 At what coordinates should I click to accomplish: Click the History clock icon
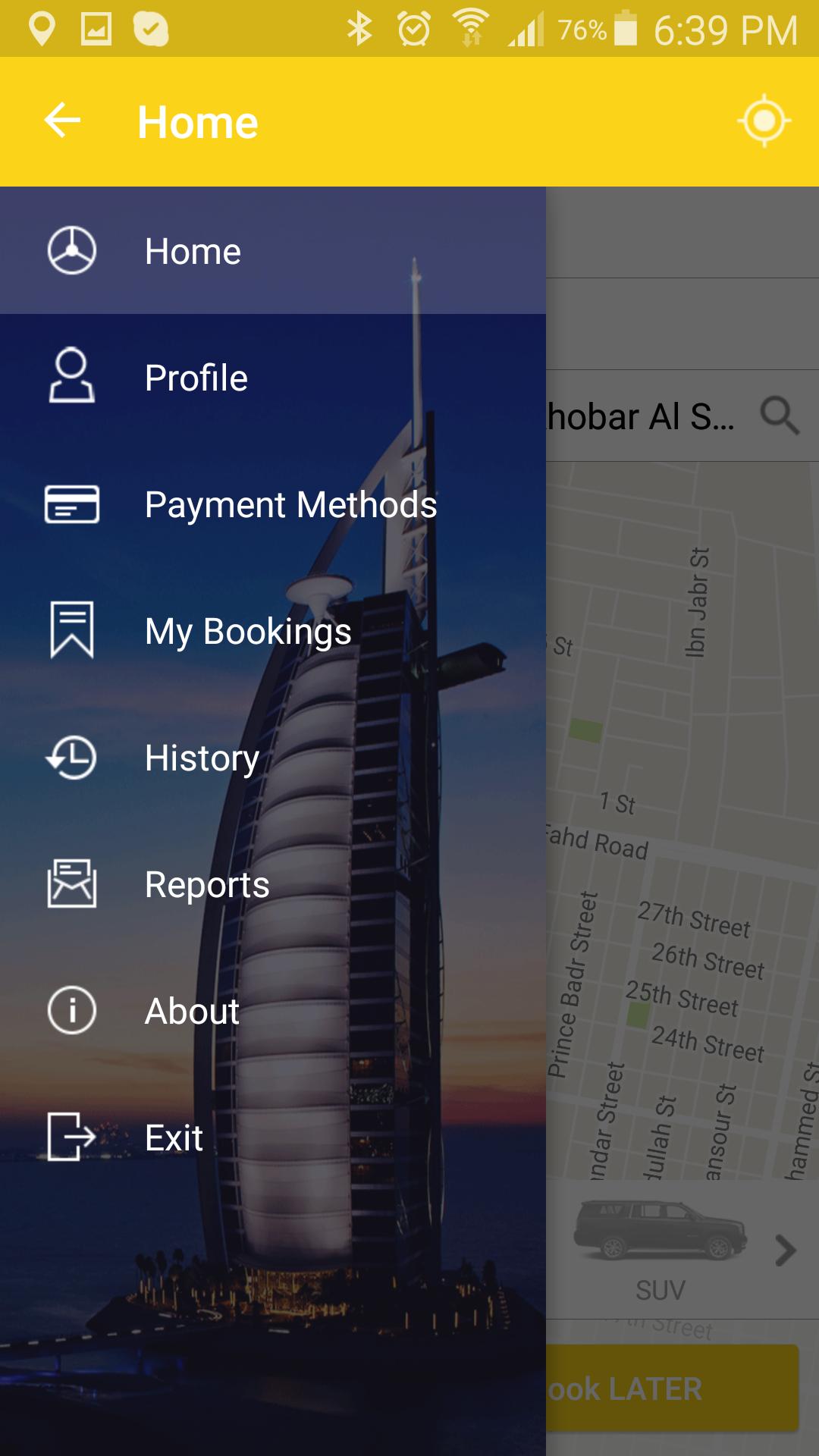71,758
